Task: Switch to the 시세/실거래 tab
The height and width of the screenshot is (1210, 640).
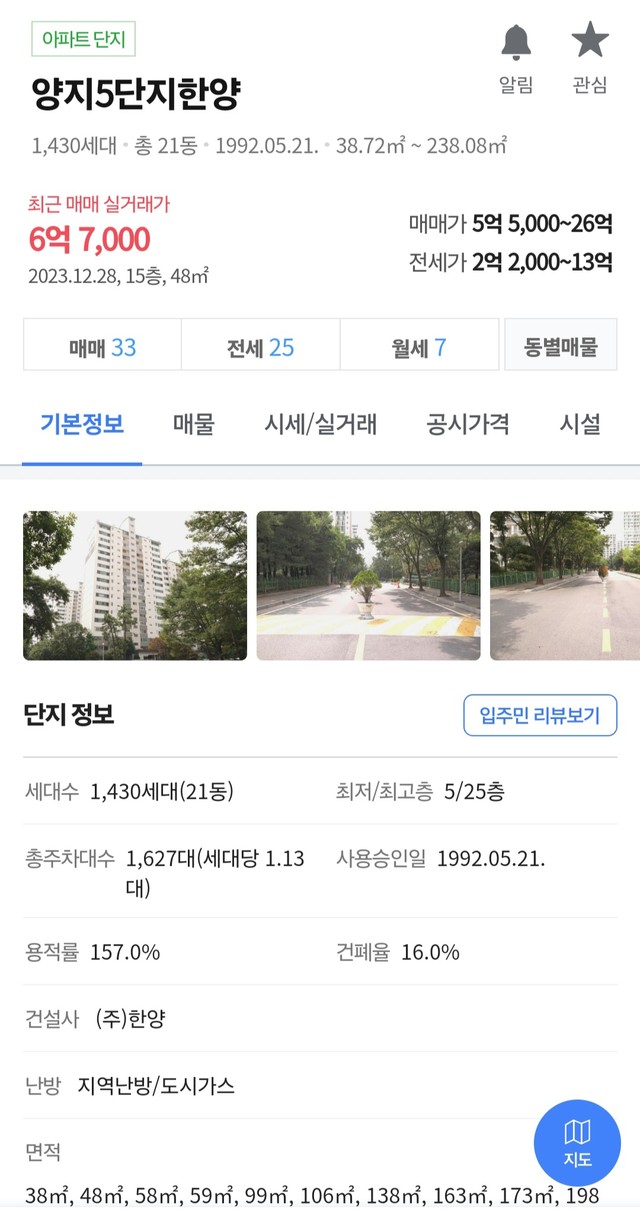Action: click(x=320, y=424)
